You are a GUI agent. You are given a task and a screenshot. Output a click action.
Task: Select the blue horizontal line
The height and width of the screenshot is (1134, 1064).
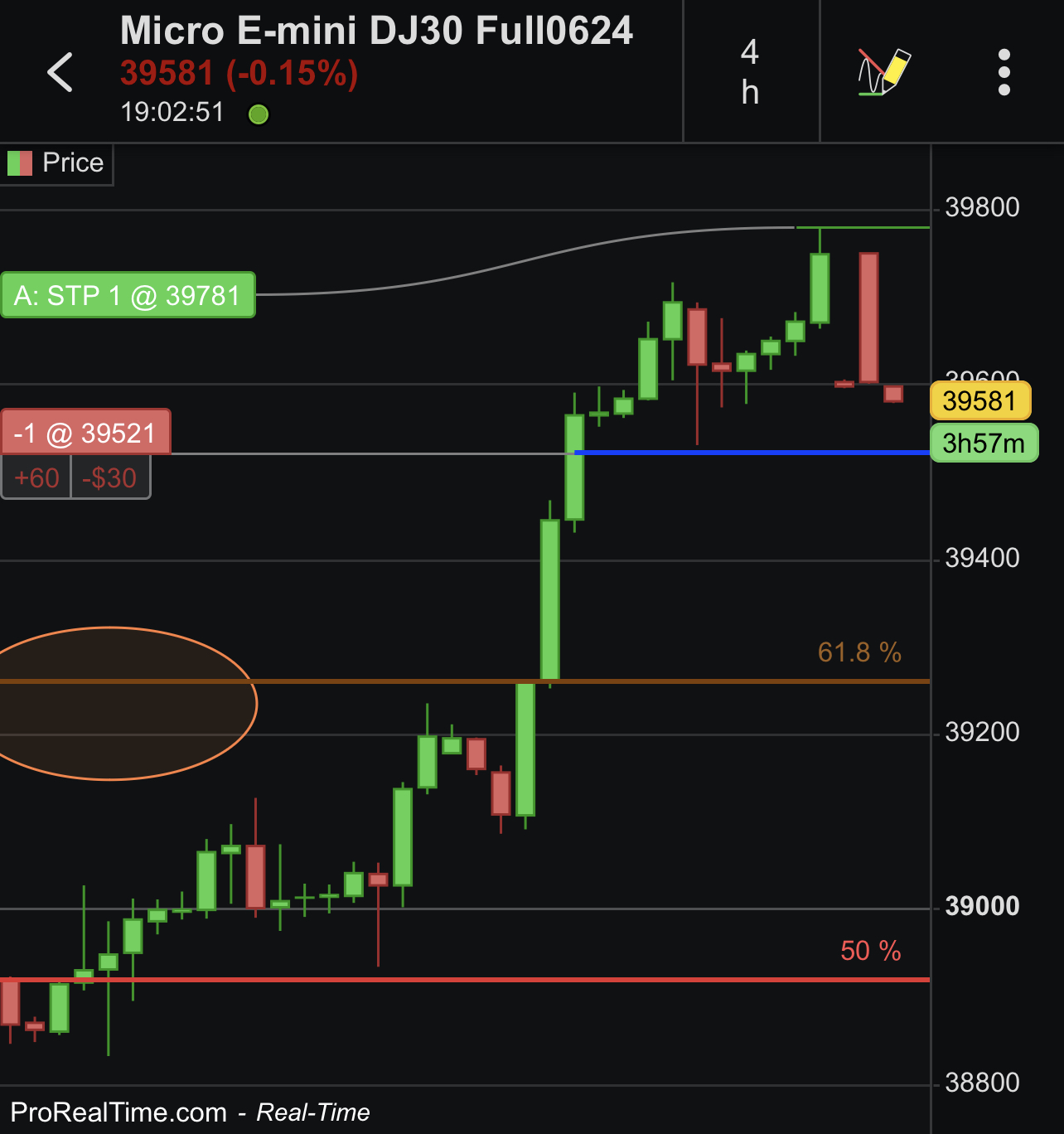click(746, 453)
